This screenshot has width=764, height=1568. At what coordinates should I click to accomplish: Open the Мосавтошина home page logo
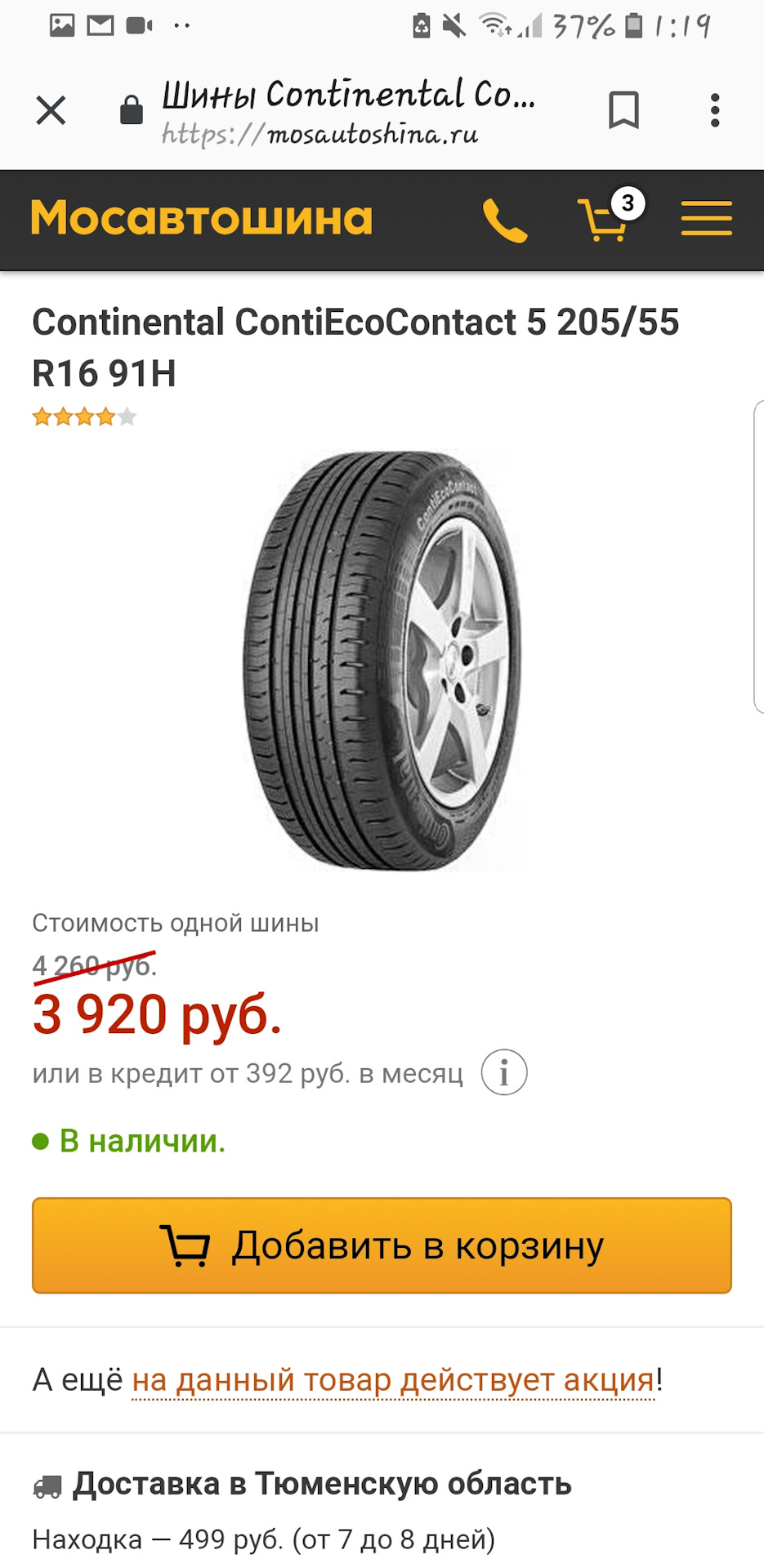[202, 219]
